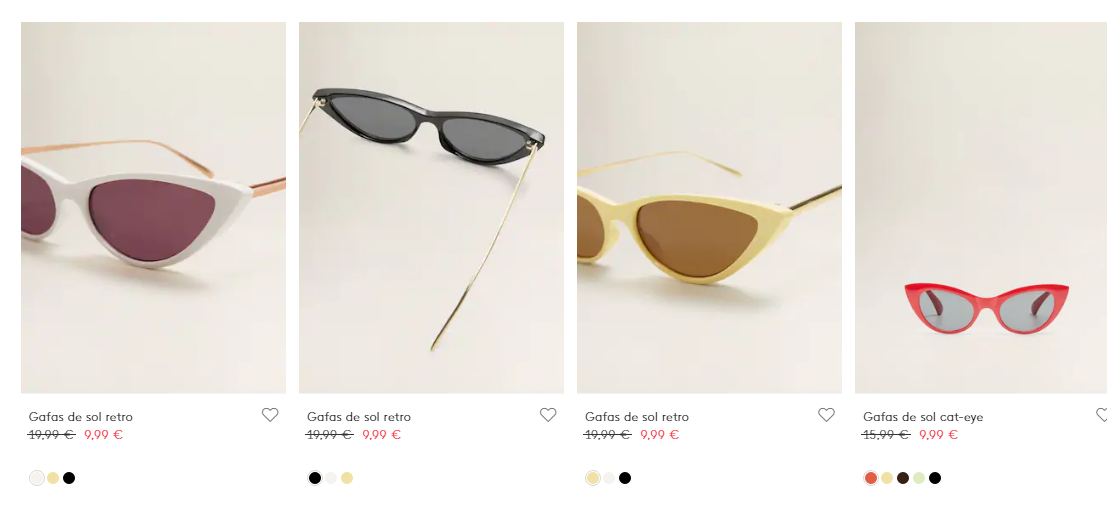This screenshot has height=510, width=1107.
Task: Select black swatch under the yellow-framed sunglasses
Action: pos(625,478)
